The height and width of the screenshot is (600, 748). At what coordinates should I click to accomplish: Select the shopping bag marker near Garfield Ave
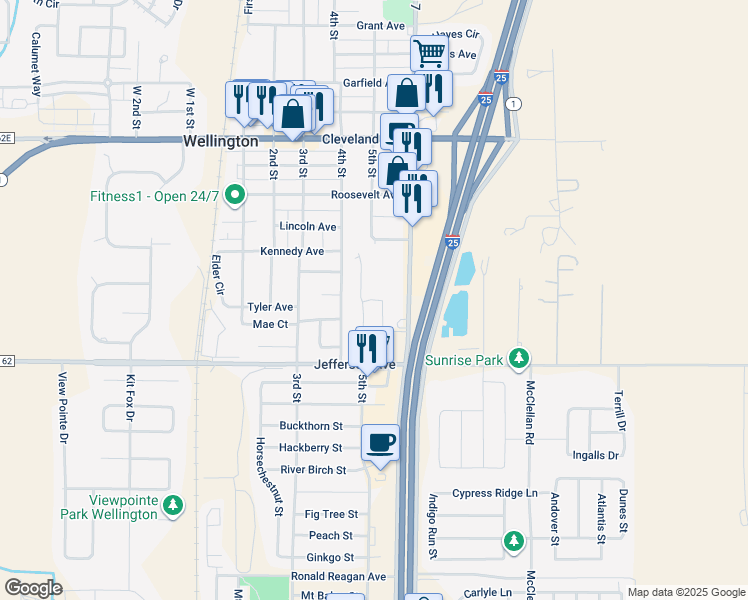[406, 94]
